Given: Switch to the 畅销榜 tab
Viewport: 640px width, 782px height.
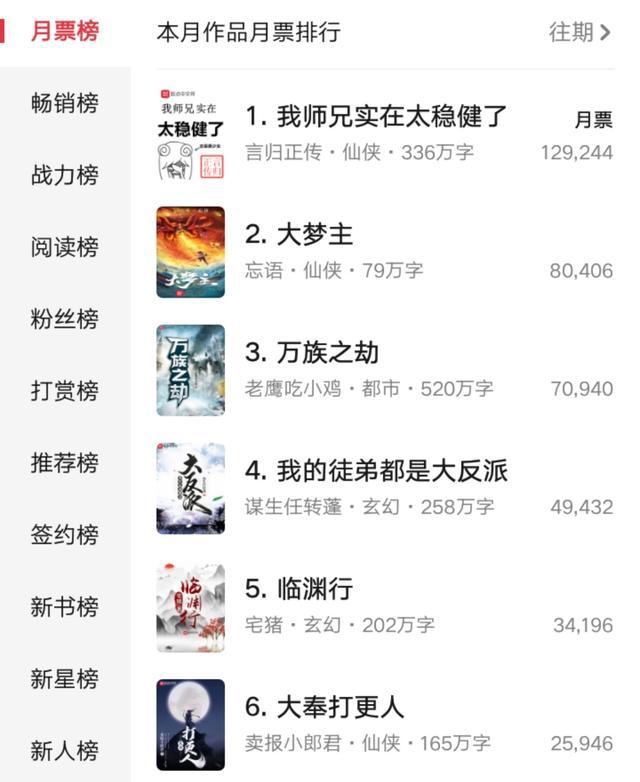Looking at the screenshot, I should point(65,103).
